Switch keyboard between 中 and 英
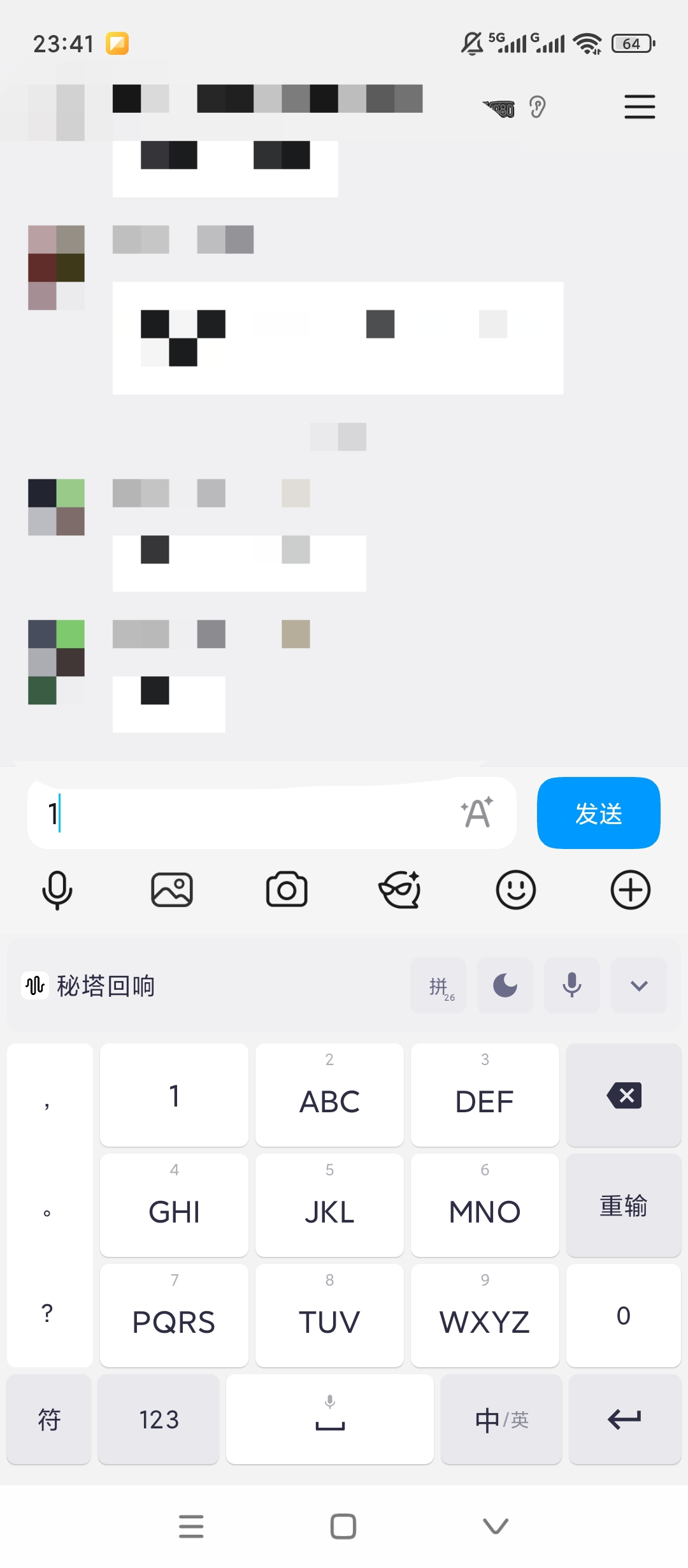The height and width of the screenshot is (1568, 688). [x=502, y=1419]
